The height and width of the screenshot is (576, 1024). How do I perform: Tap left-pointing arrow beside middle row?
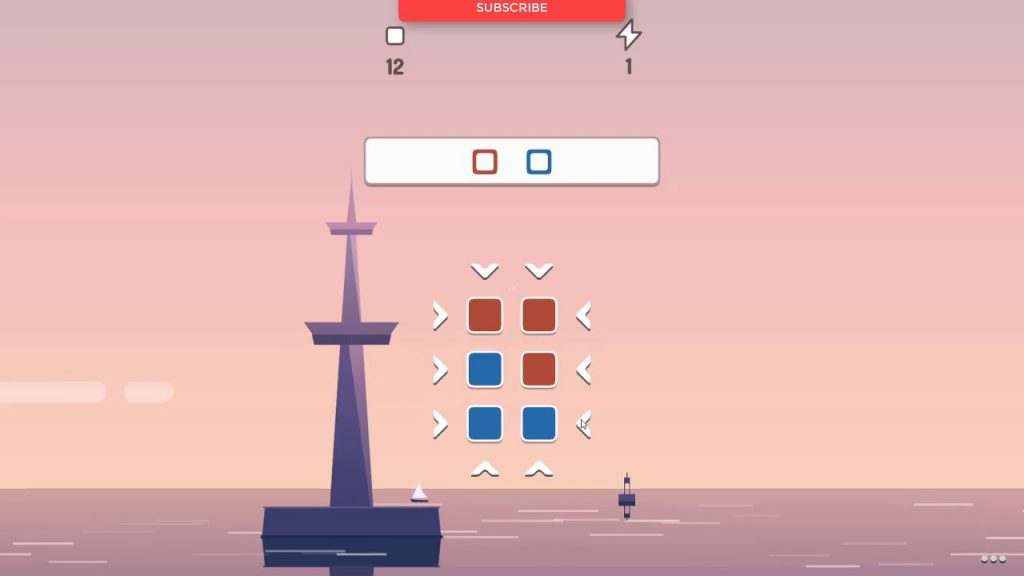coord(584,371)
